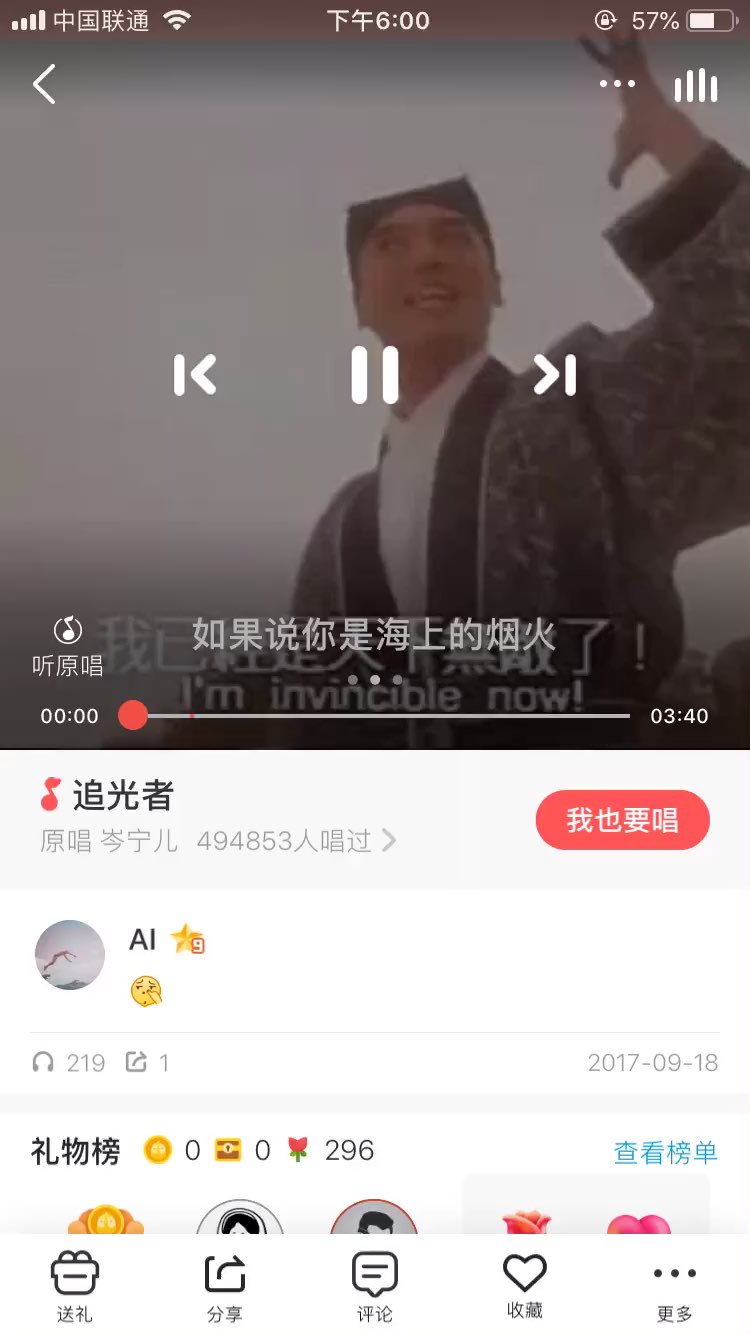Open the AI user's profile avatar
Viewport: 750px width, 1334px height.
[x=69, y=955]
